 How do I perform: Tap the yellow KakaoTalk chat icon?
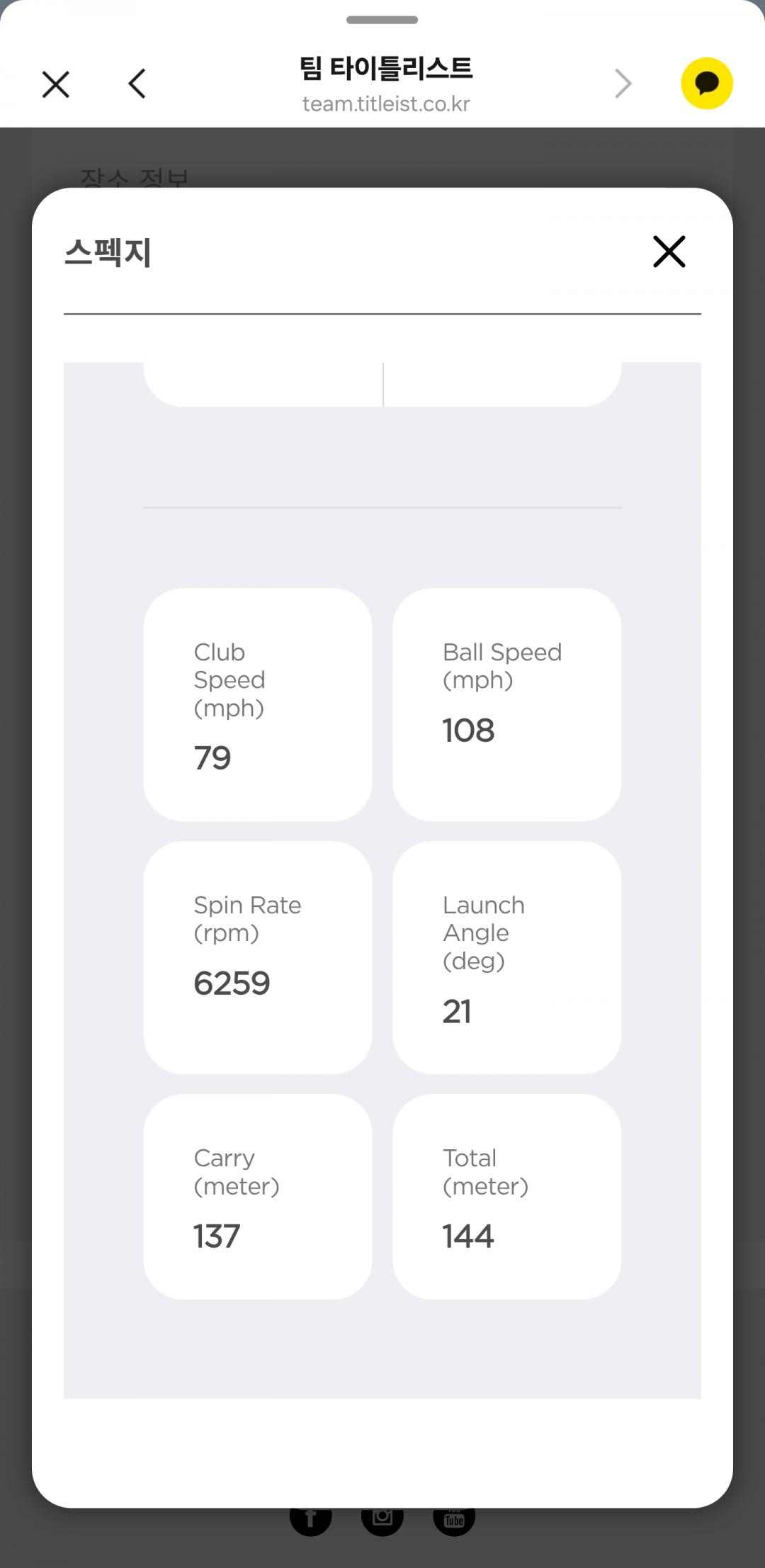[x=706, y=84]
